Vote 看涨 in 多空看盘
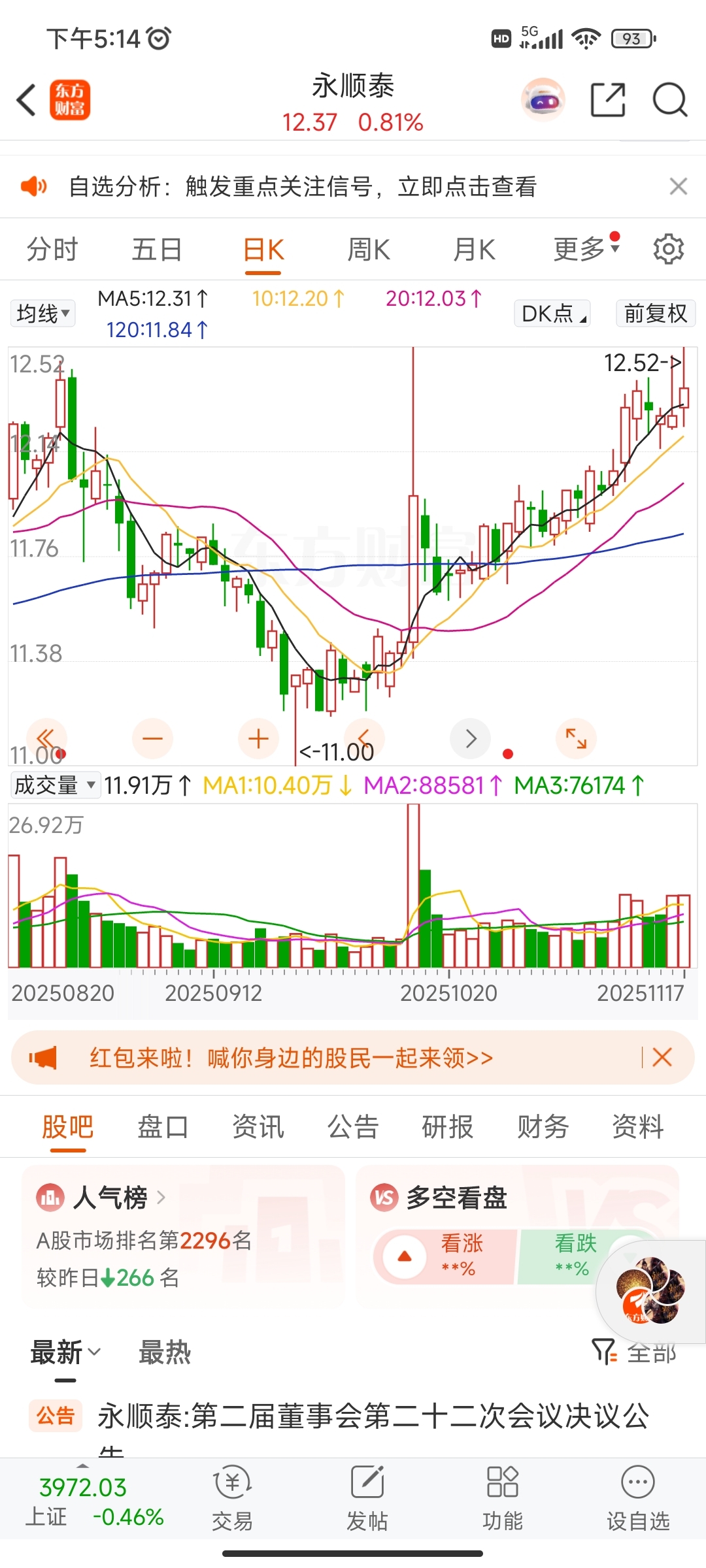706x1568 pixels. pos(446,1256)
